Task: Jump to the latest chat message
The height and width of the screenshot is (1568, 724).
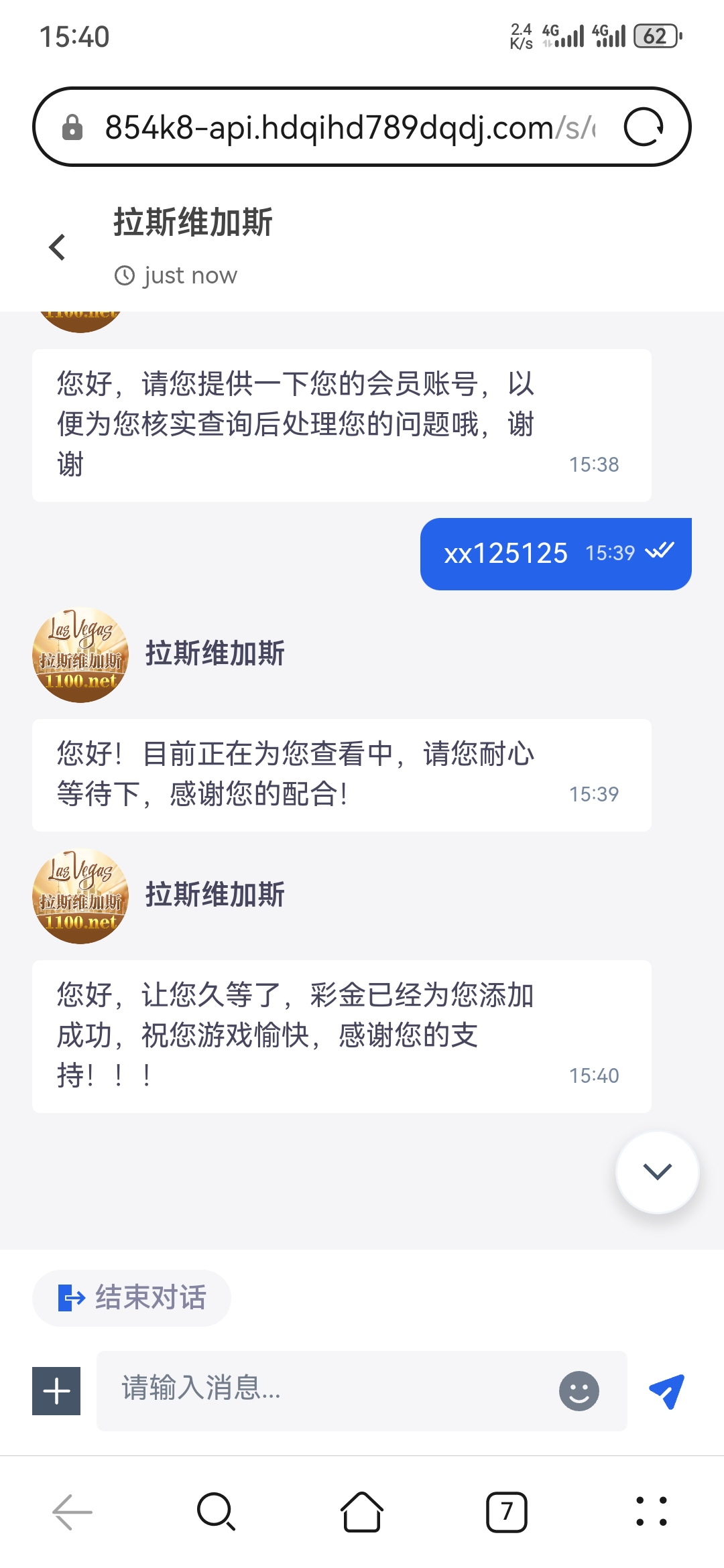Action: tap(657, 1172)
